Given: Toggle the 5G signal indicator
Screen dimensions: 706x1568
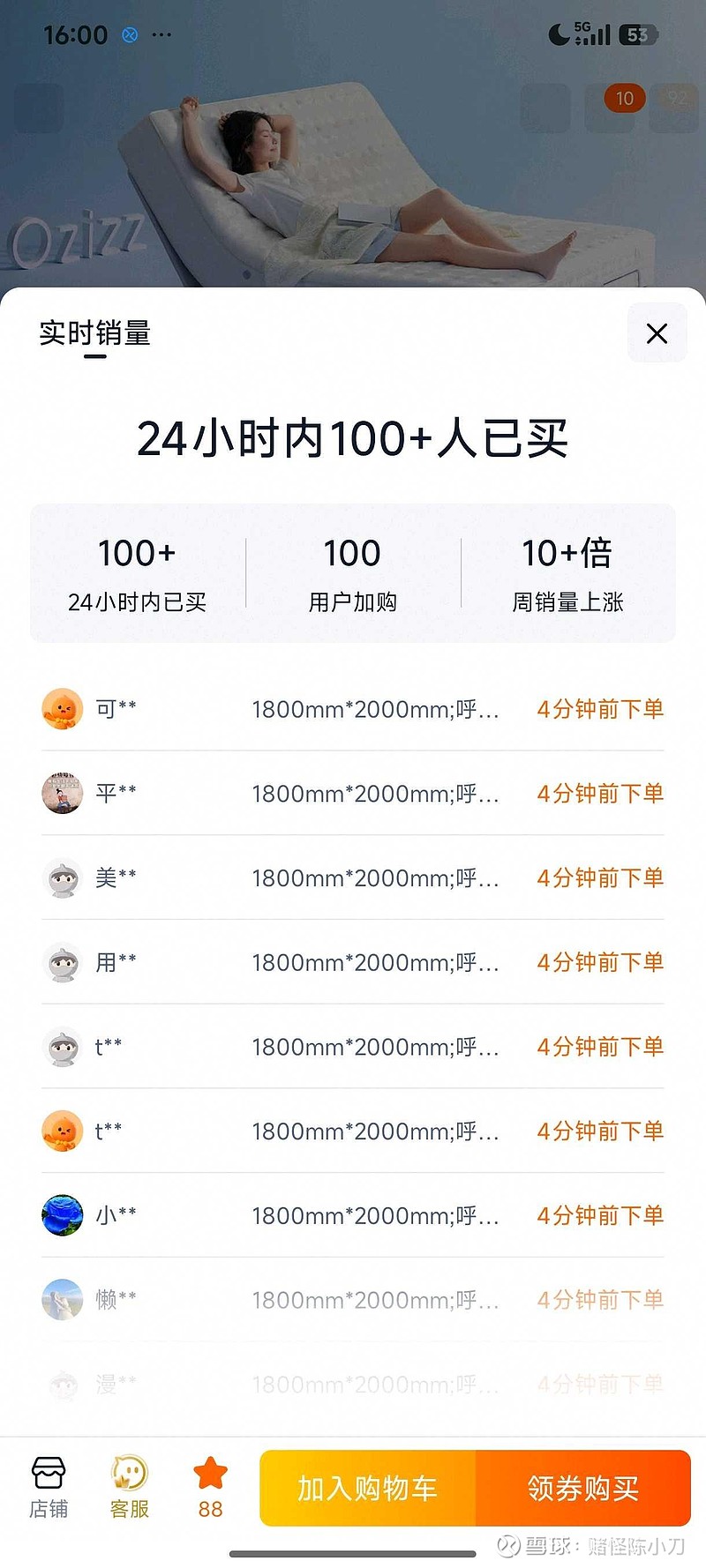Looking at the screenshot, I should pyautogui.click(x=593, y=34).
